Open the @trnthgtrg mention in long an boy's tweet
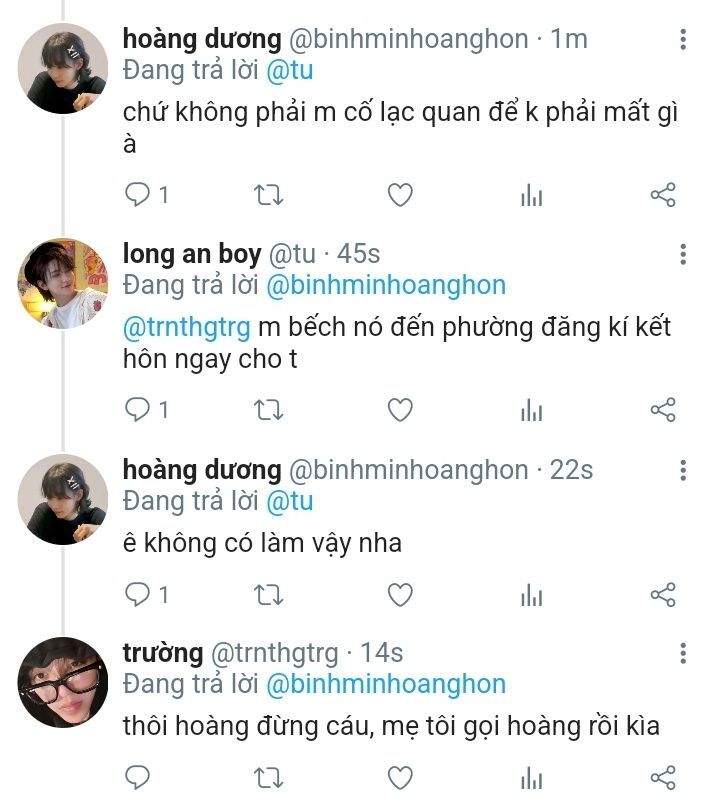 188,327
